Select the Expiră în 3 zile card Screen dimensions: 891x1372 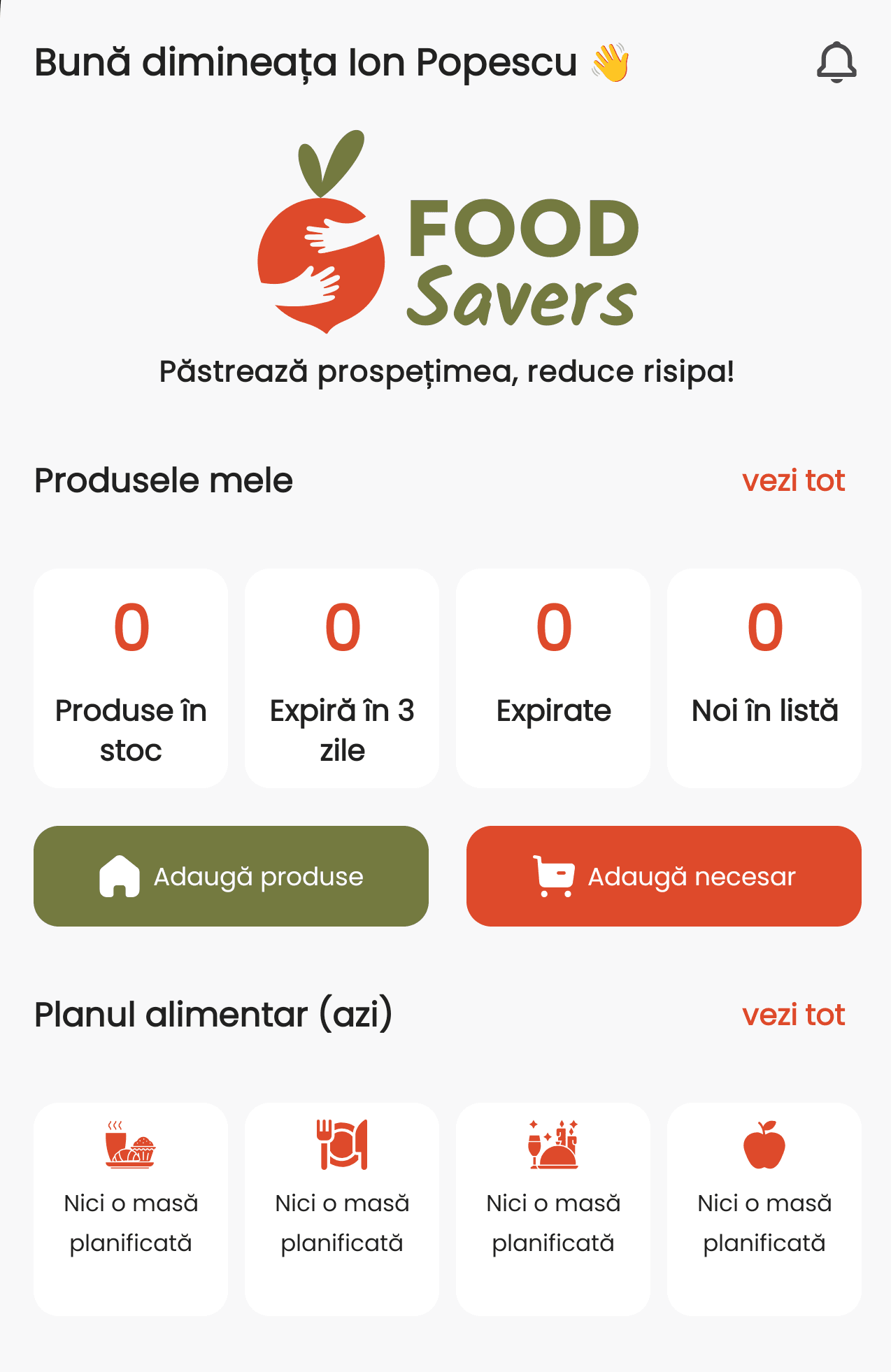(342, 676)
